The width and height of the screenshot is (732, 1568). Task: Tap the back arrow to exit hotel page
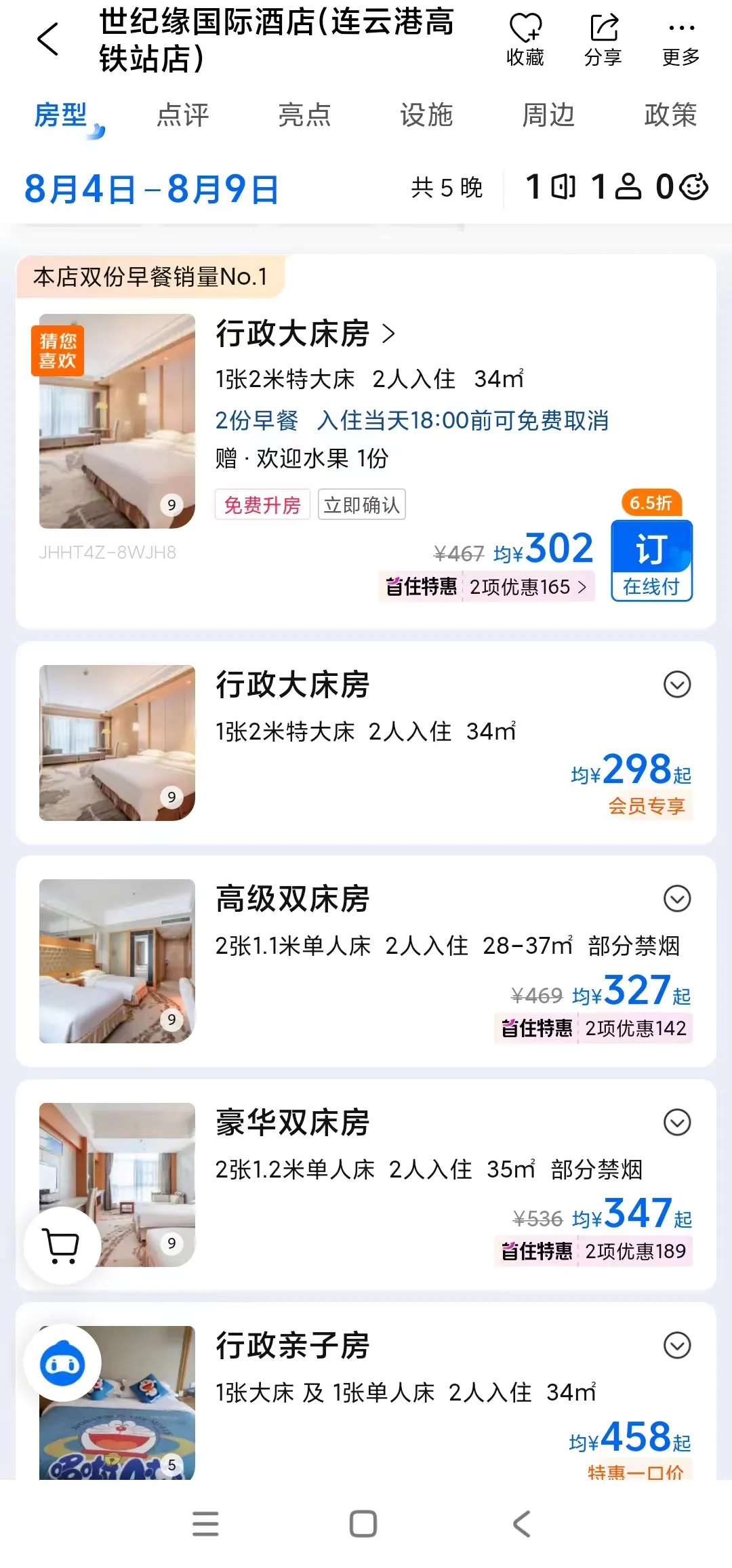[x=46, y=37]
